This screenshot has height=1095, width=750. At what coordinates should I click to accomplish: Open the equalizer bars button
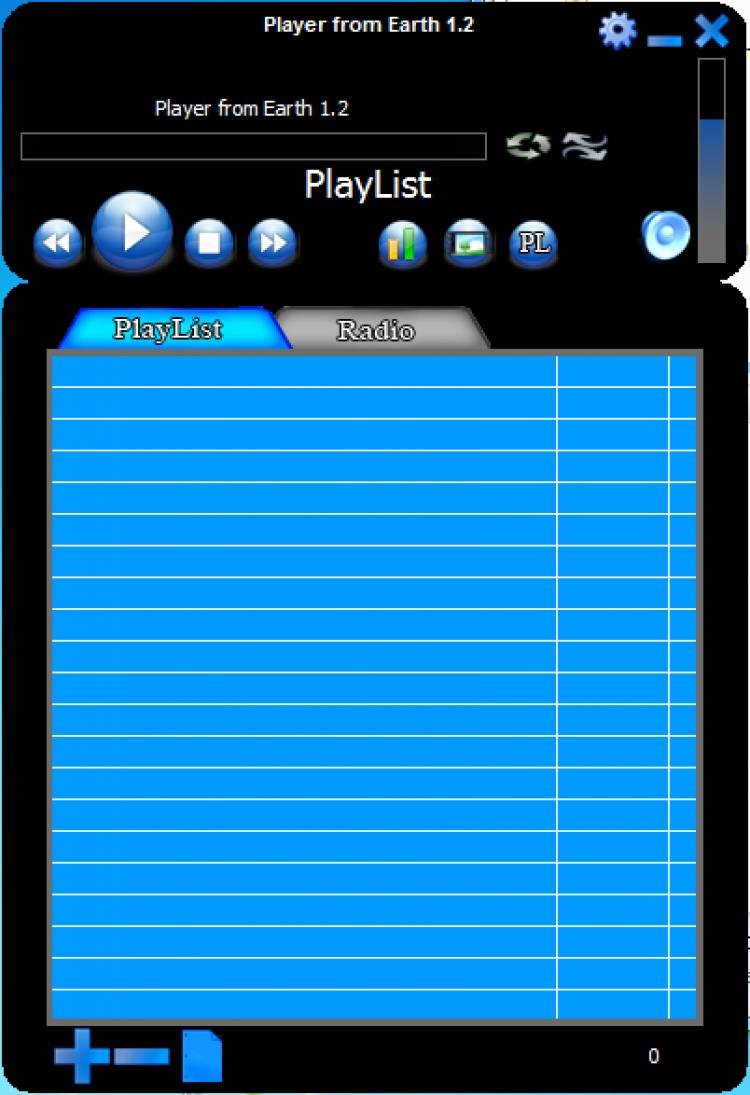tap(402, 244)
